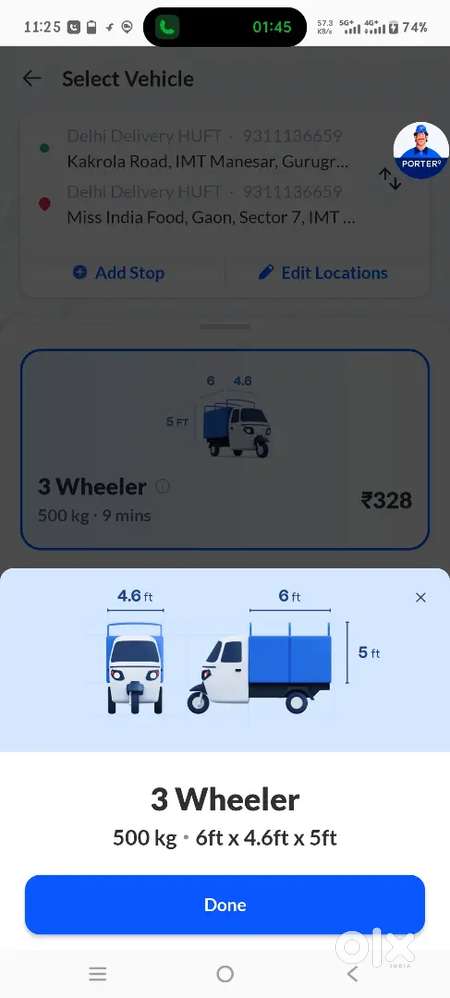Viewport: 450px width, 998px height.
Task: Close the 3 Wheeler details sheet
Action: tap(420, 597)
